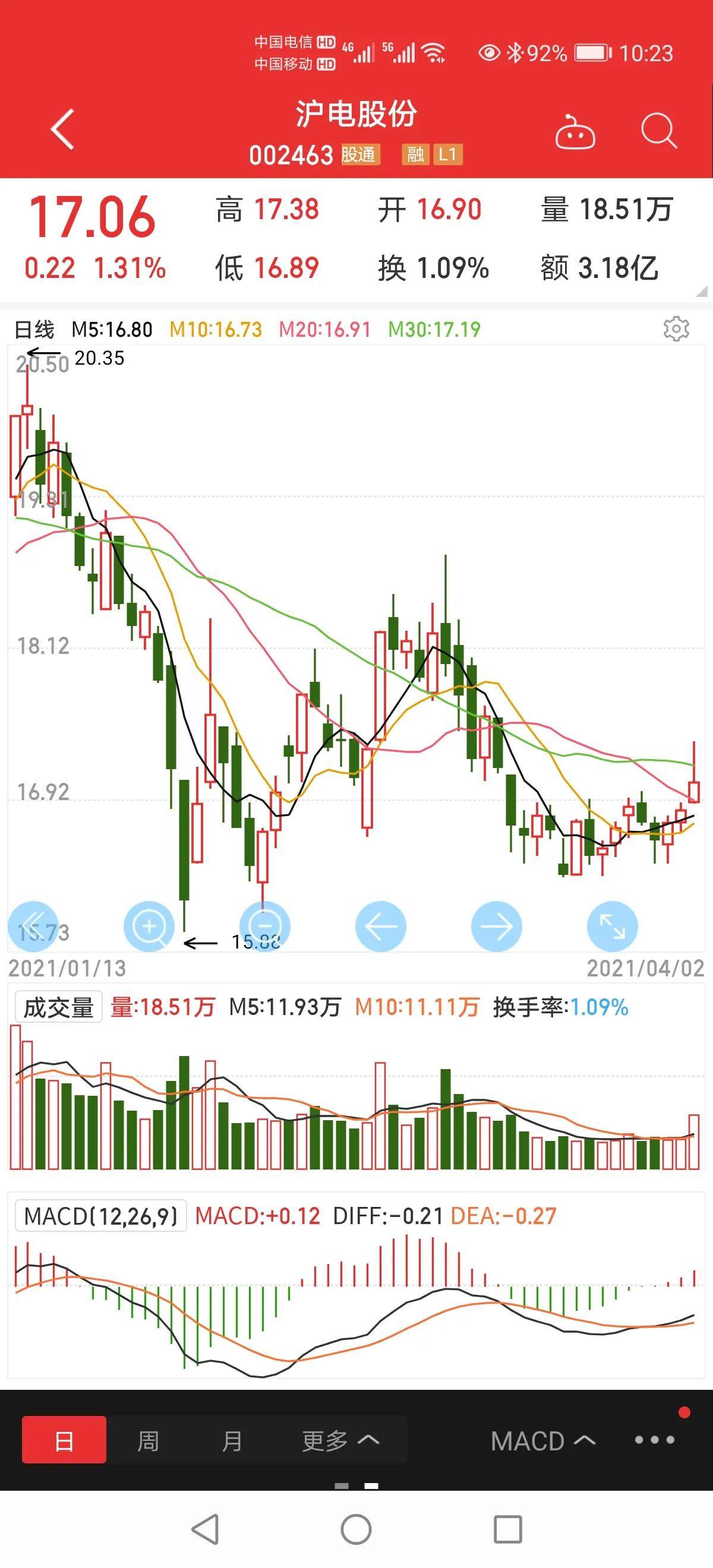
Task: Zoom in on the candlestick chart
Action: [149, 926]
